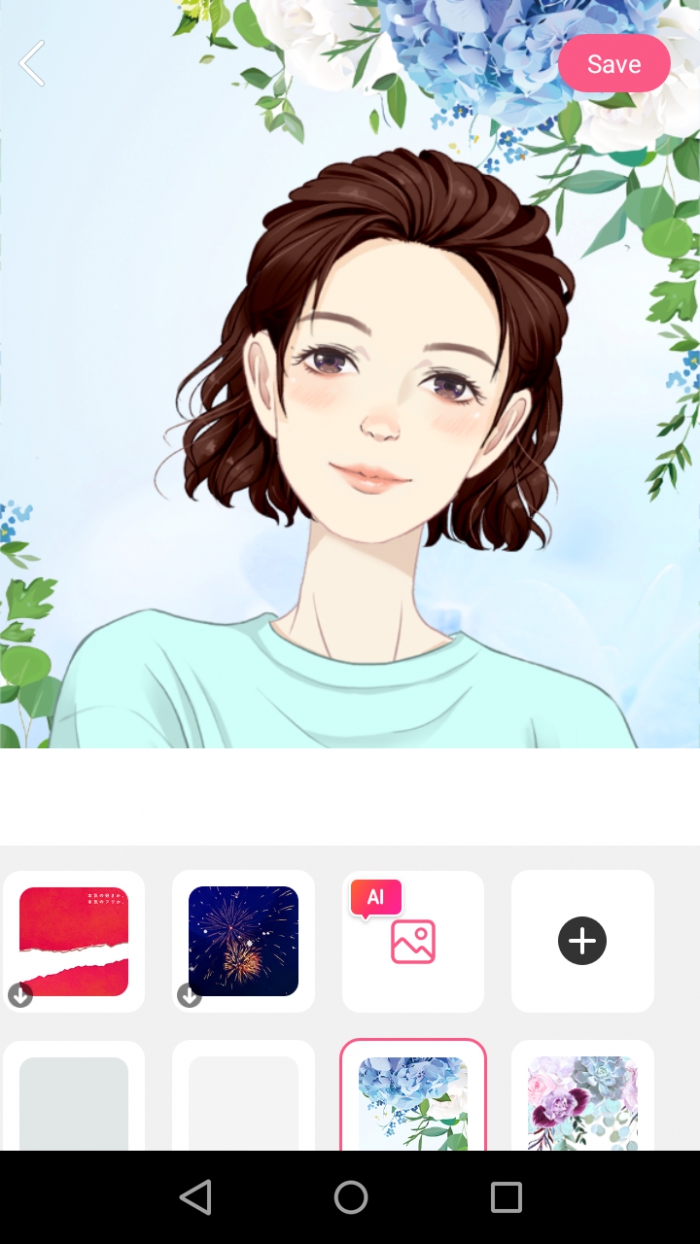This screenshot has height=1244, width=700.
Task: Save the avatar image
Action: (613, 64)
